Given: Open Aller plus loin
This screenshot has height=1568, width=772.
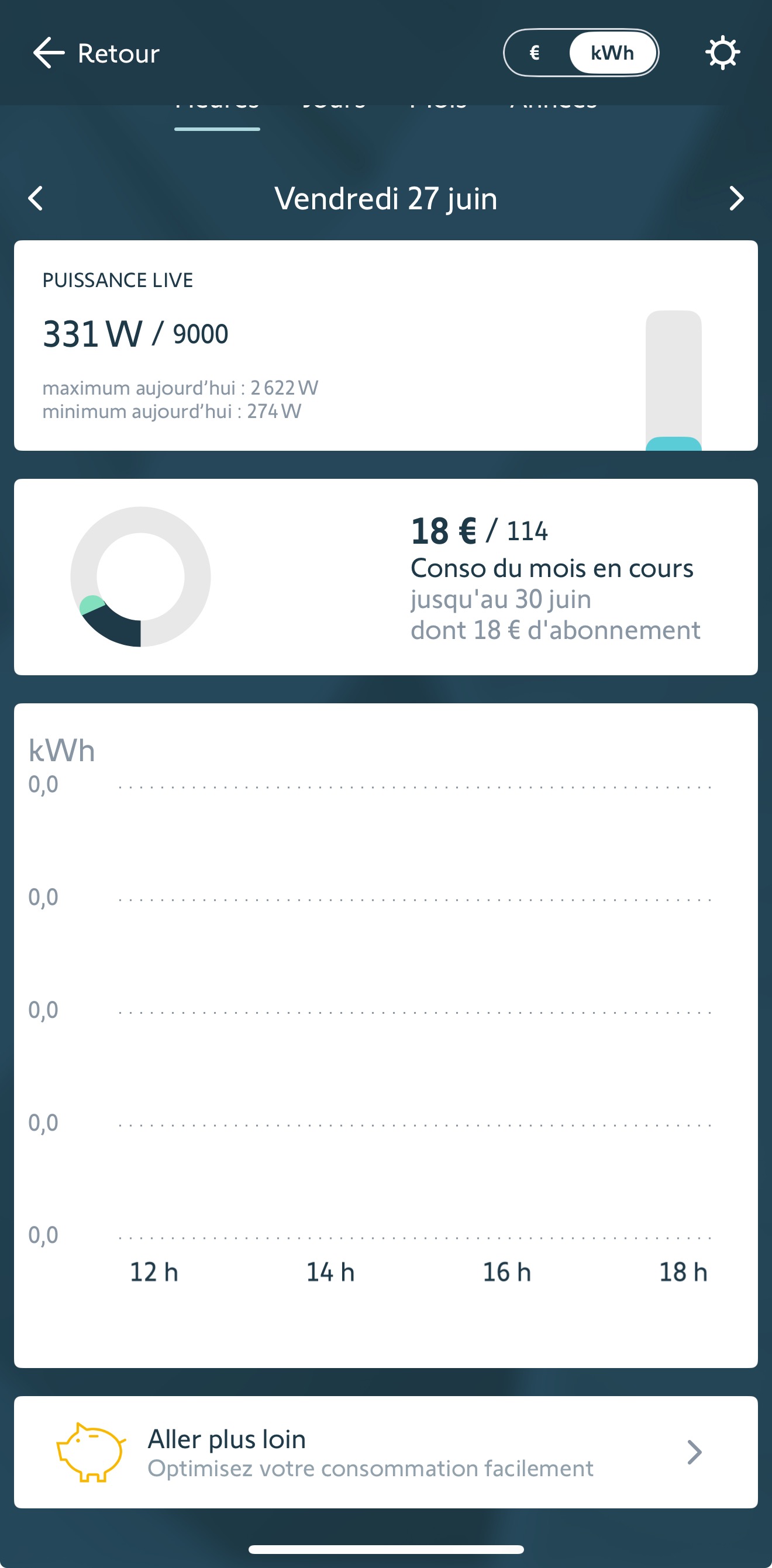Looking at the screenshot, I should (386, 1452).
